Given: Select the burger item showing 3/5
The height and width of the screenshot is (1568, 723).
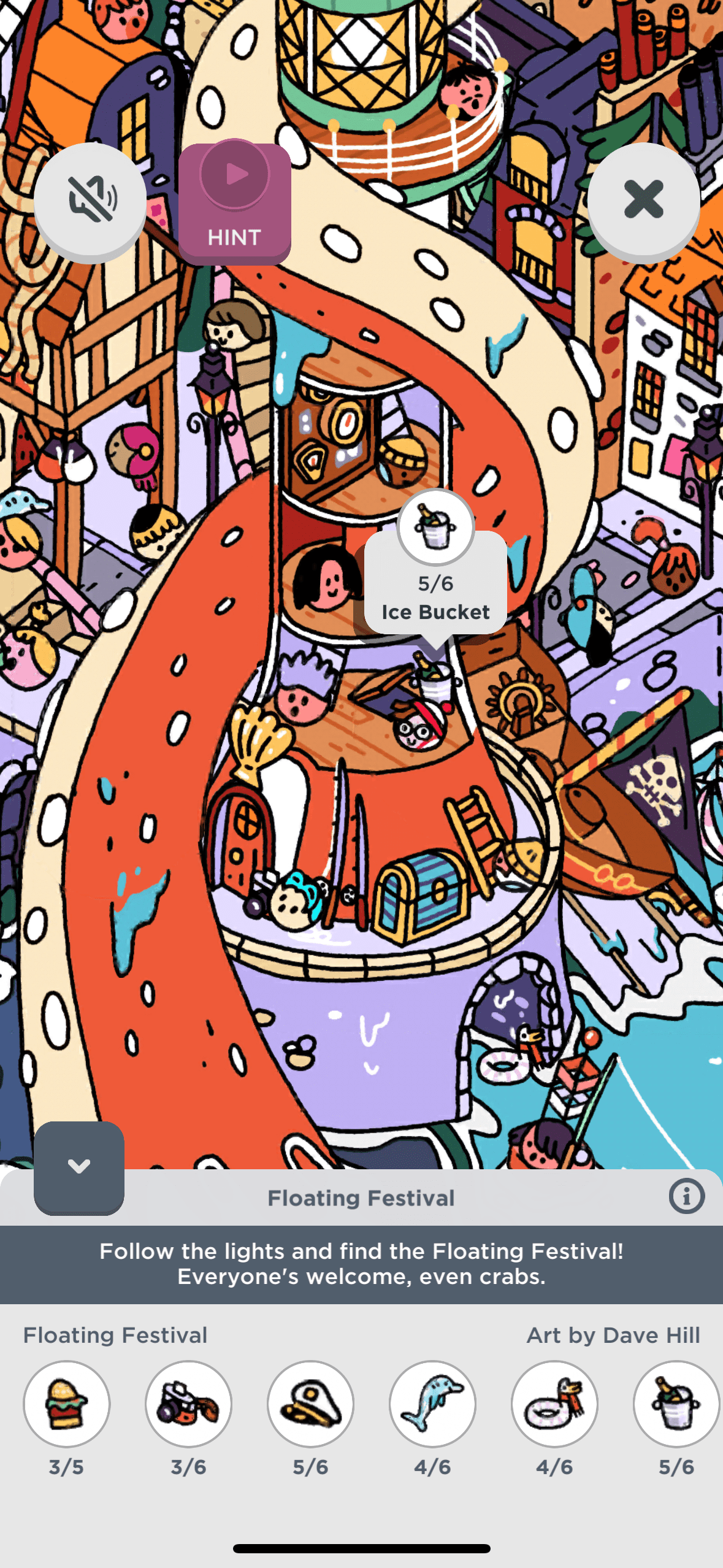Looking at the screenshot, I should point(67,1404).
